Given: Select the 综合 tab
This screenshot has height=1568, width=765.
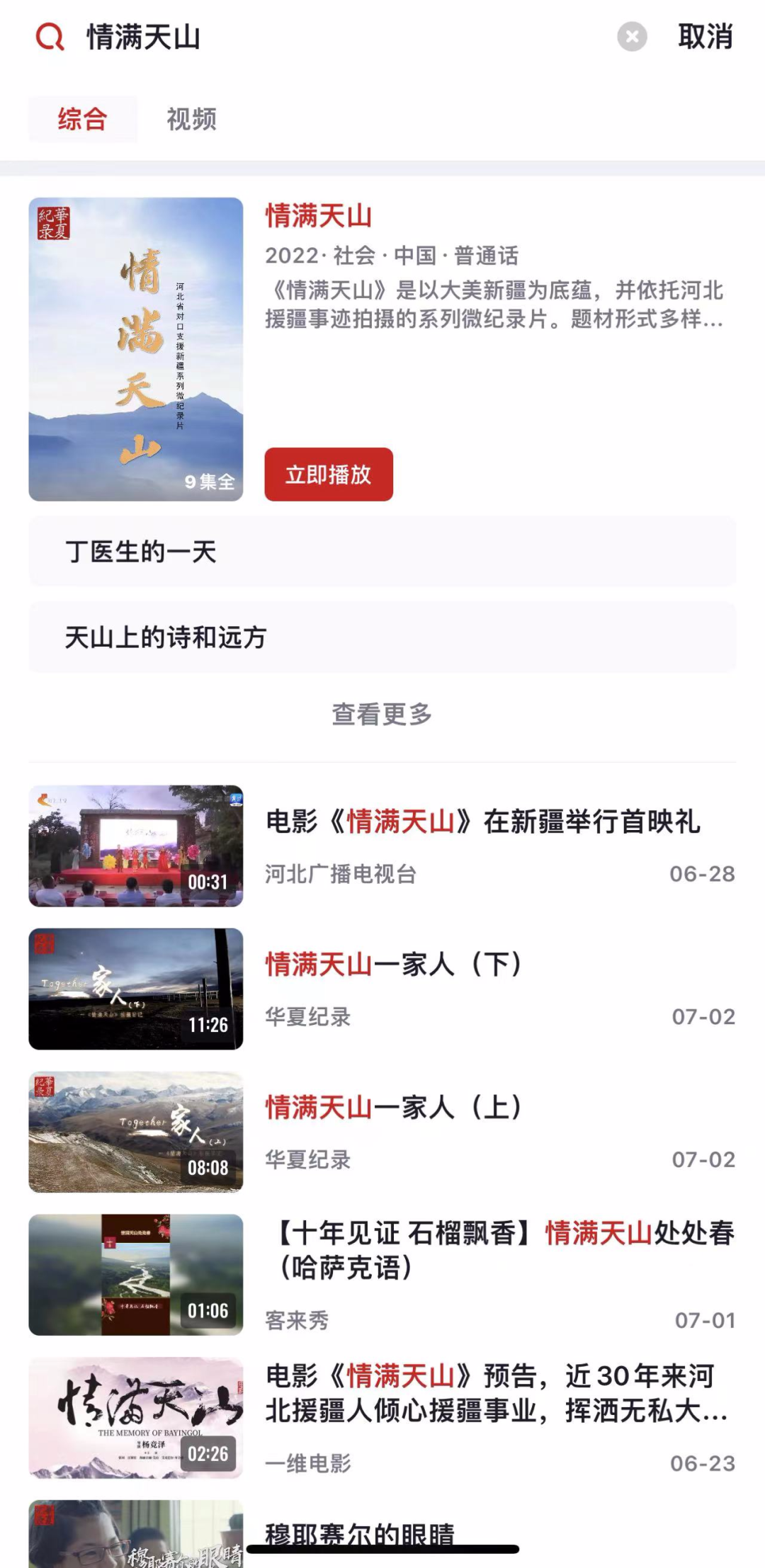Looking at the screenshot, I should point(83,119).
